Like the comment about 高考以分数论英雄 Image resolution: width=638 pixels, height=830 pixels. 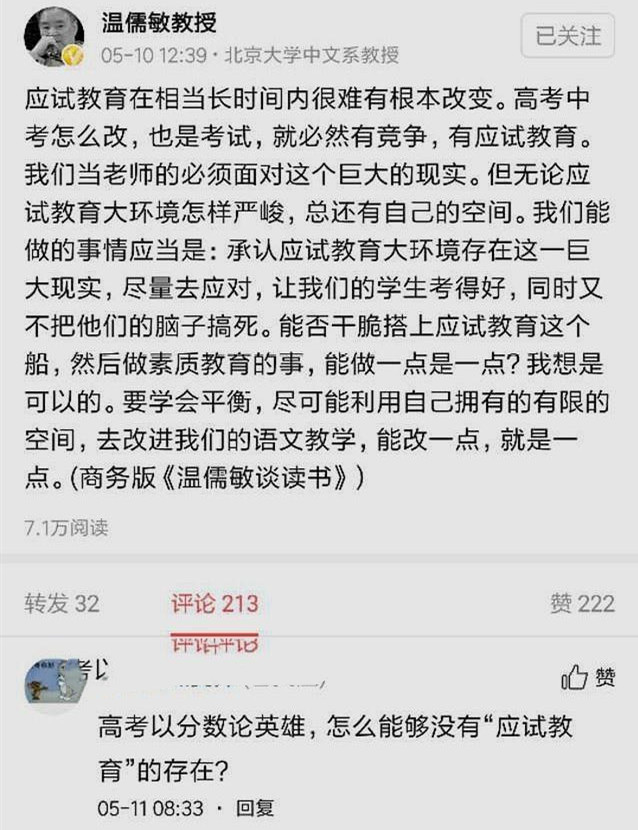pos(588,679)
